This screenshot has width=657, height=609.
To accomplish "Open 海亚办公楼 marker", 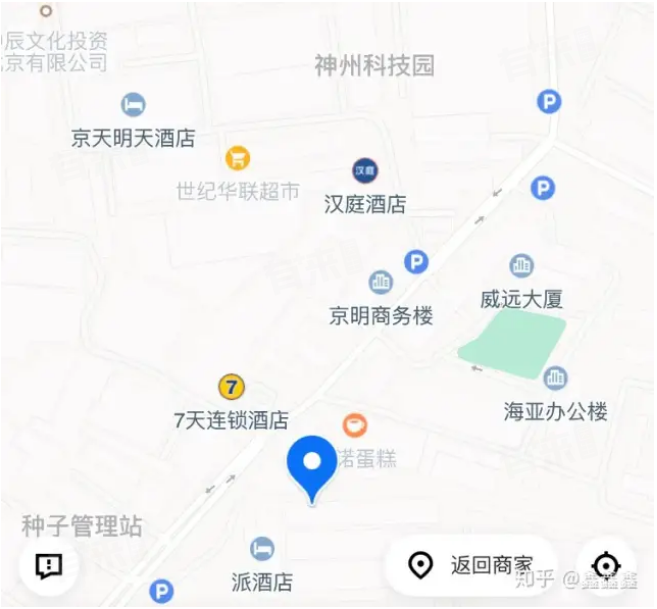I will coord(555,378).
